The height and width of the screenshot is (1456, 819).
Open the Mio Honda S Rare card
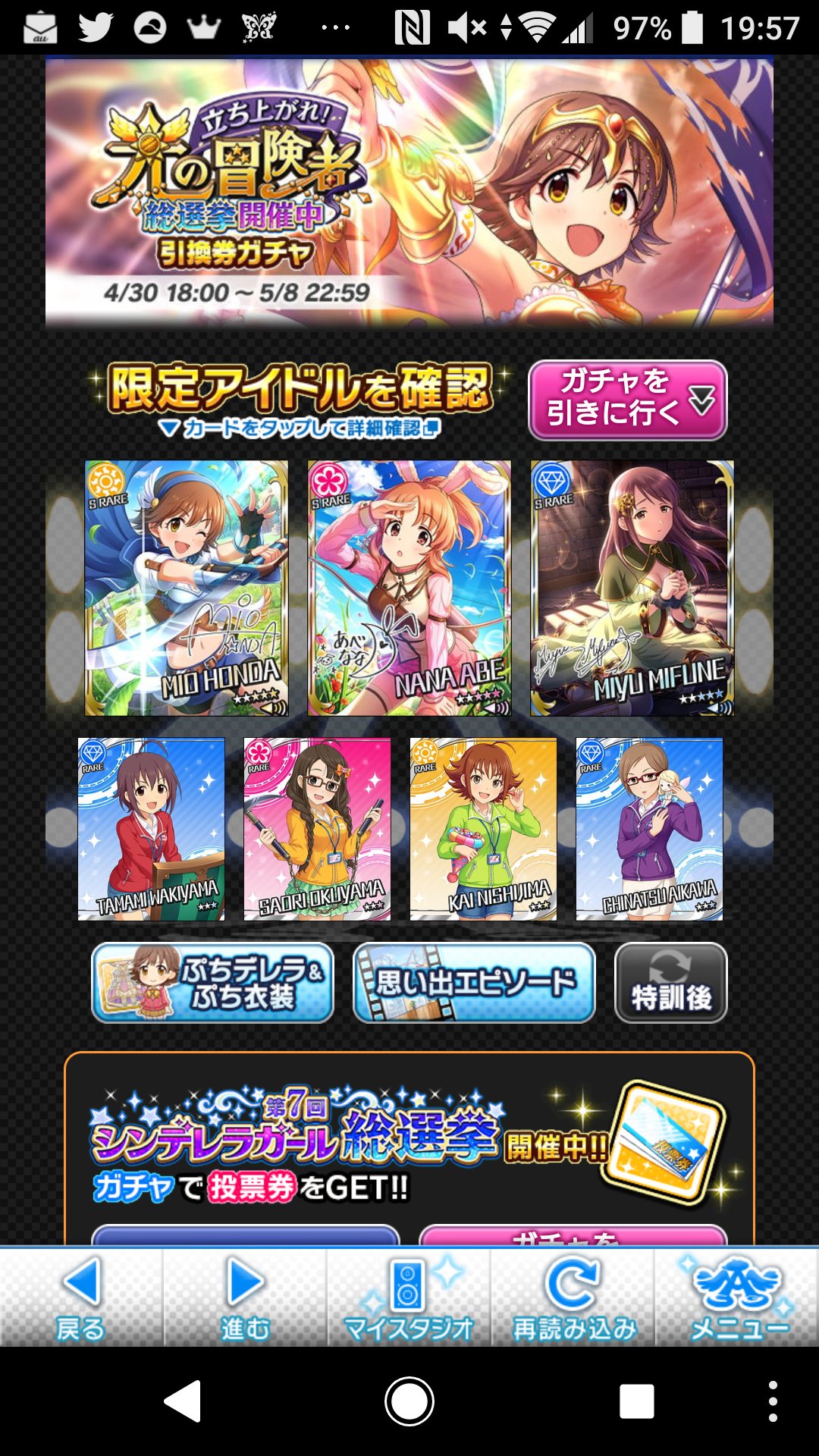[186, 588]
